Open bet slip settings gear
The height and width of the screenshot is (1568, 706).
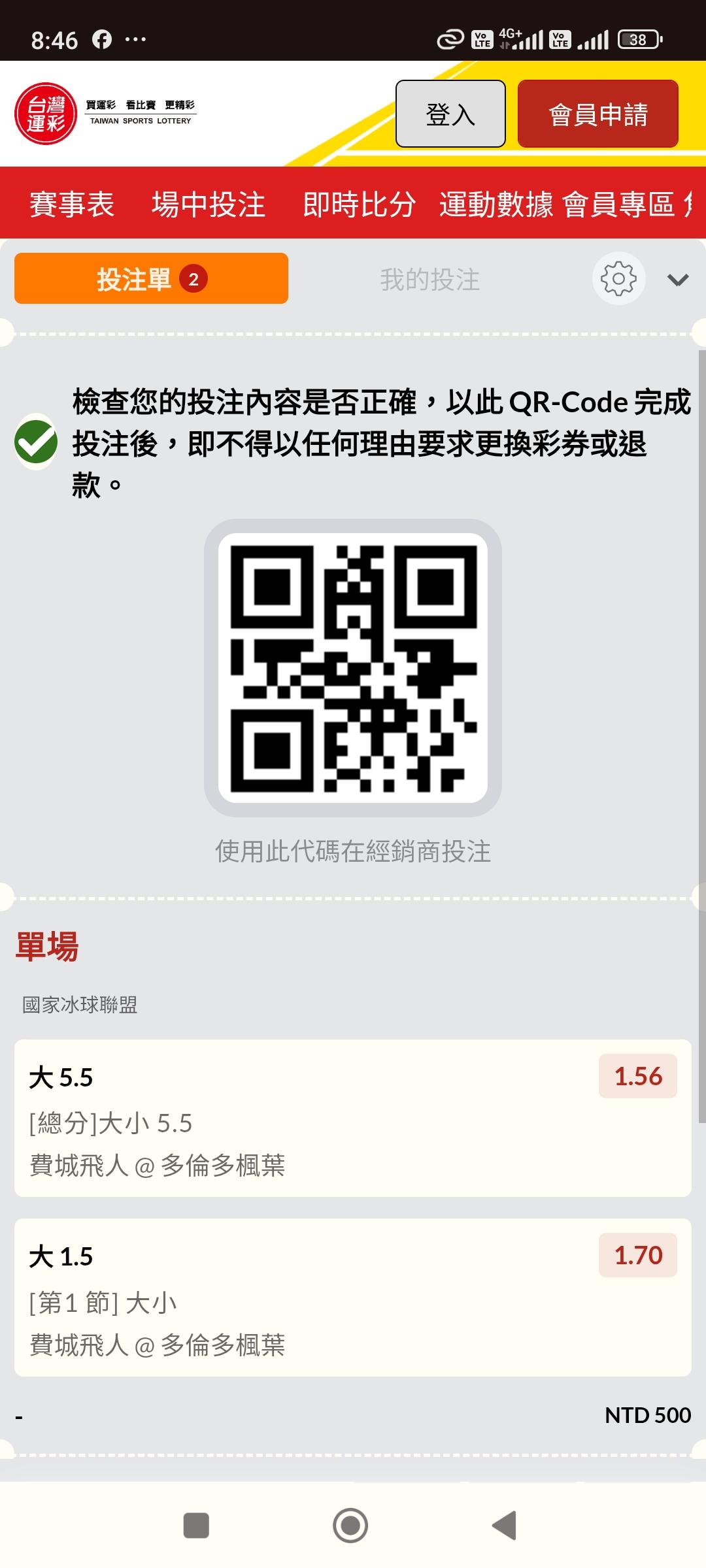click(618, 279)
